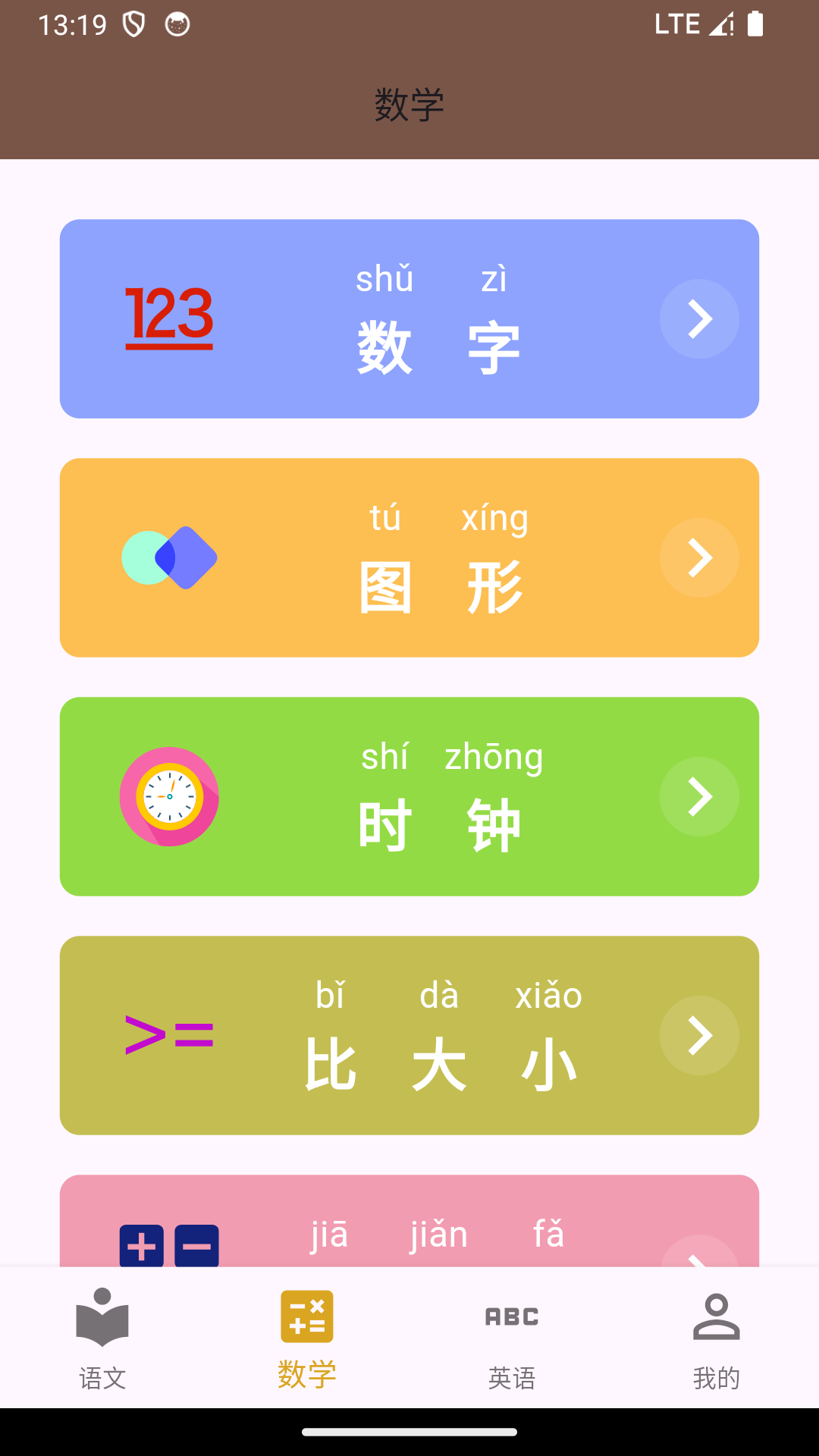The height and width of the screenshot is (1456, 819).
Task: Tap the pink clock icon on the 时钟 card
Action: coord(170,796)
